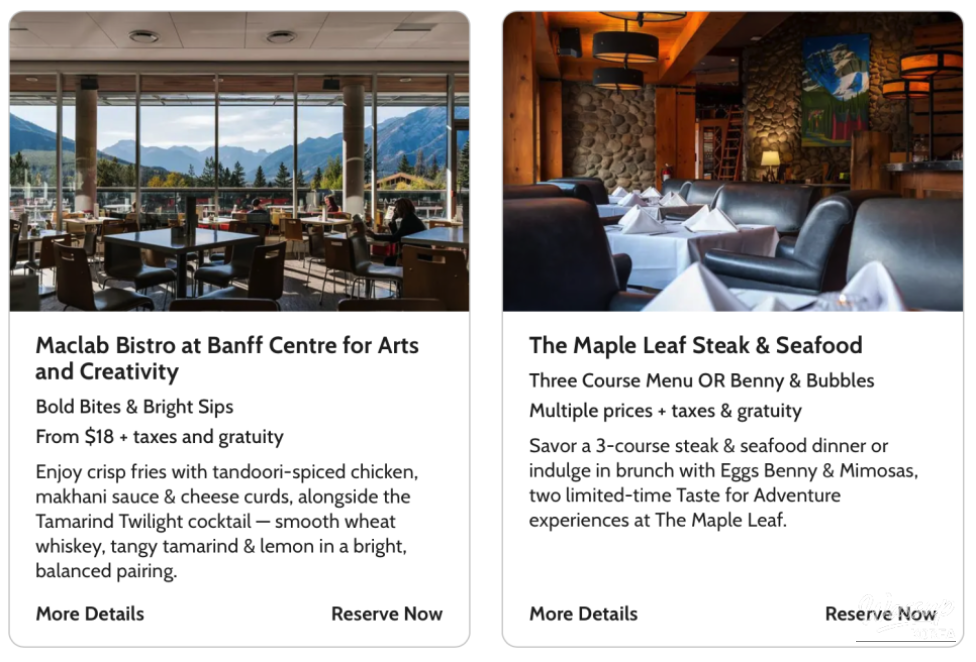Open More Details for Maclab Bistro
Image resolution: width=976 pixels, height=662 pixels.
90,614
